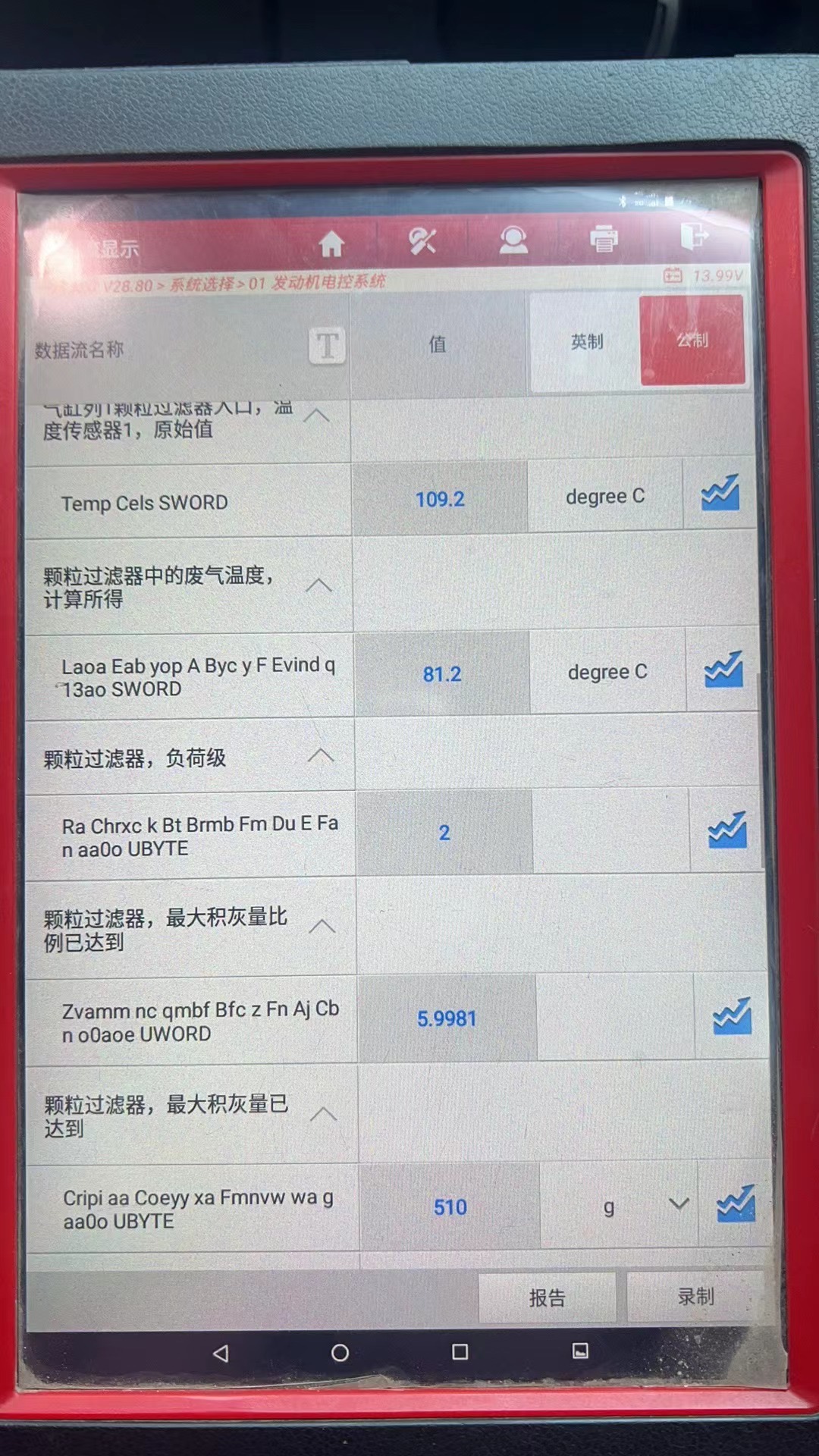
Task: Toggle the T text icon beside 数据流名称
Action: coord(327,347)
